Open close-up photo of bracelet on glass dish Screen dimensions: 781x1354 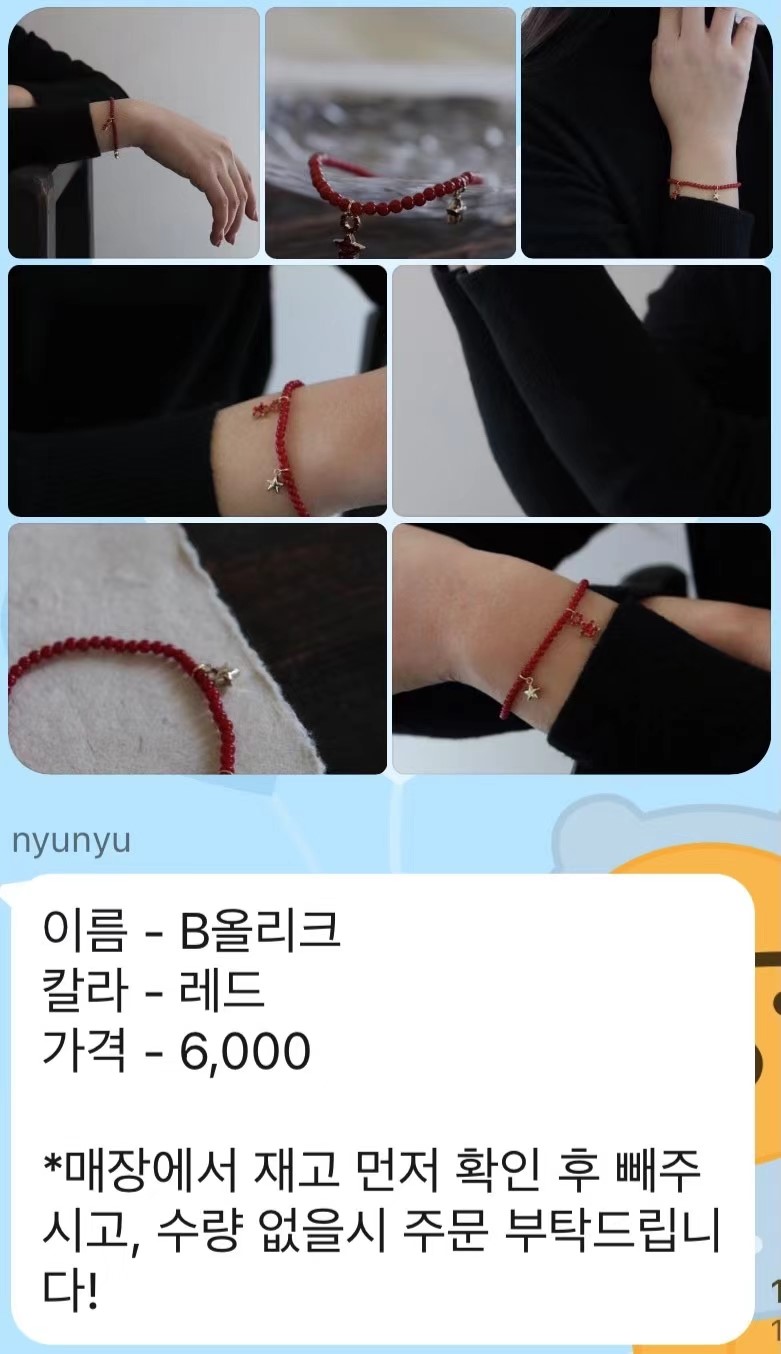click(390, 133)
